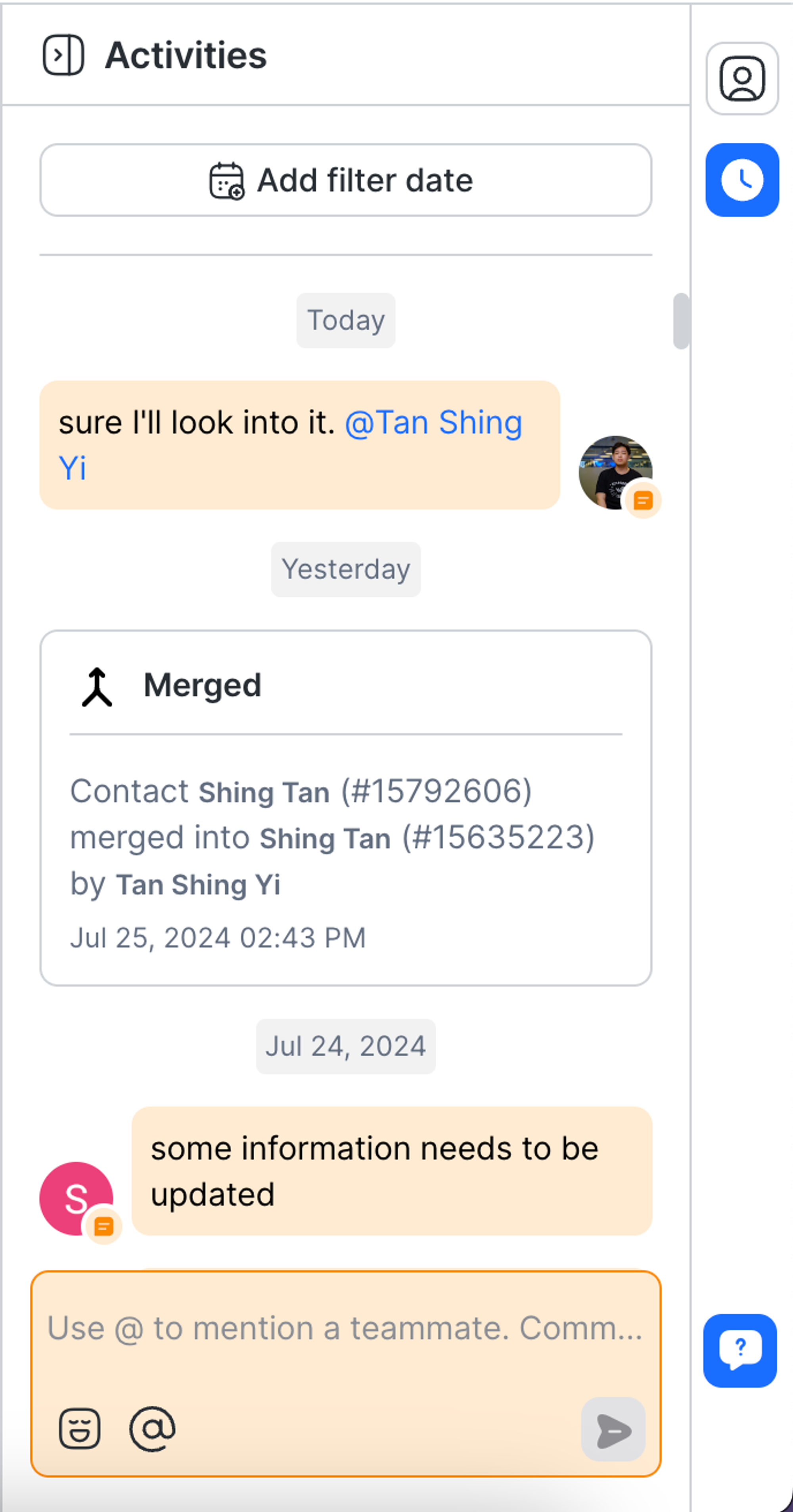793x1512 pixels.
Task: Collapse the Activities side panel
Action: click(63, 55)
